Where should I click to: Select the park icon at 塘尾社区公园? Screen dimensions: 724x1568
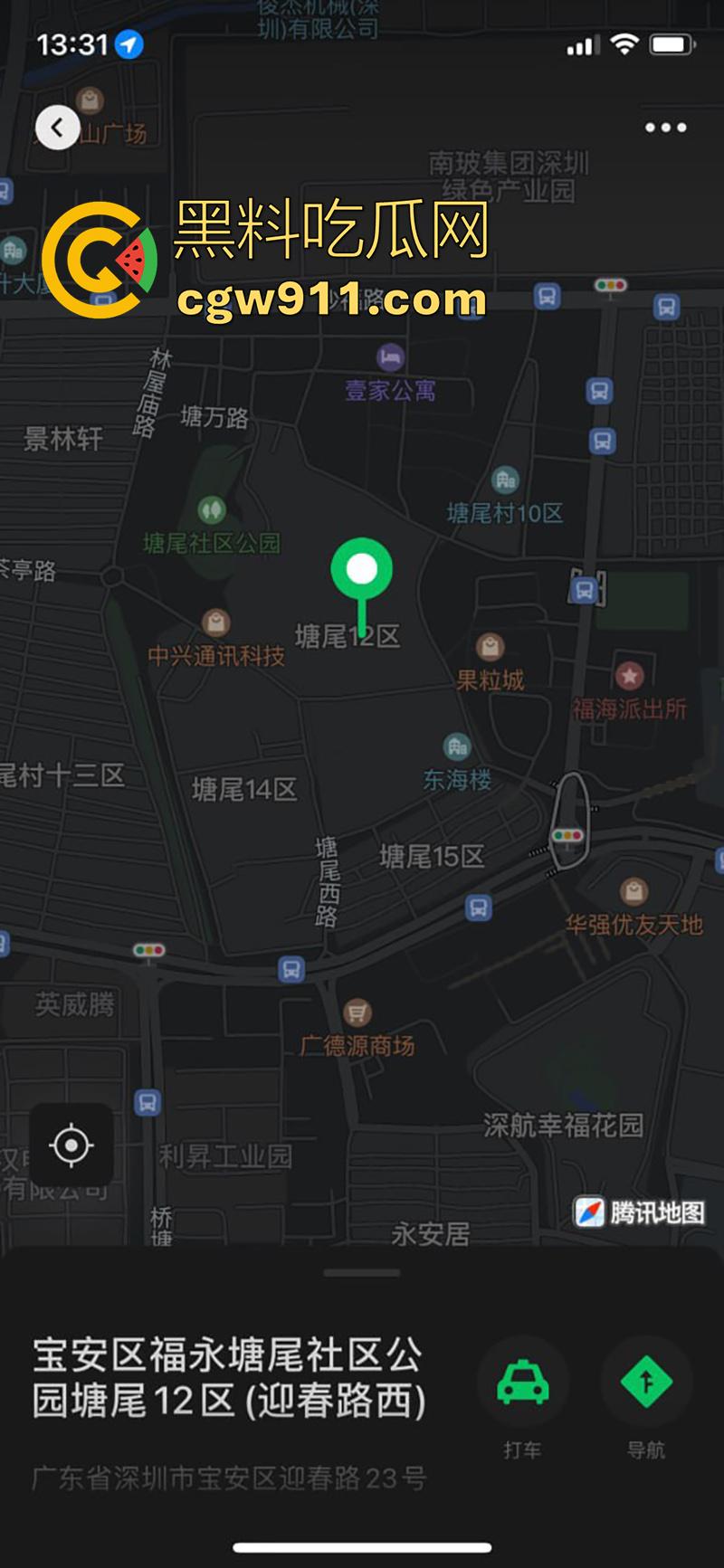point(211,509)
